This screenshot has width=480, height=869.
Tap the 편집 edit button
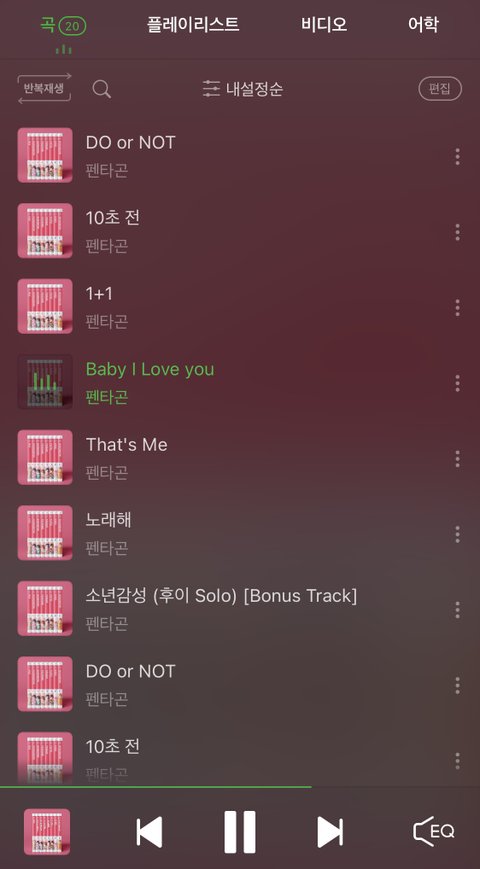pos(440,89)
